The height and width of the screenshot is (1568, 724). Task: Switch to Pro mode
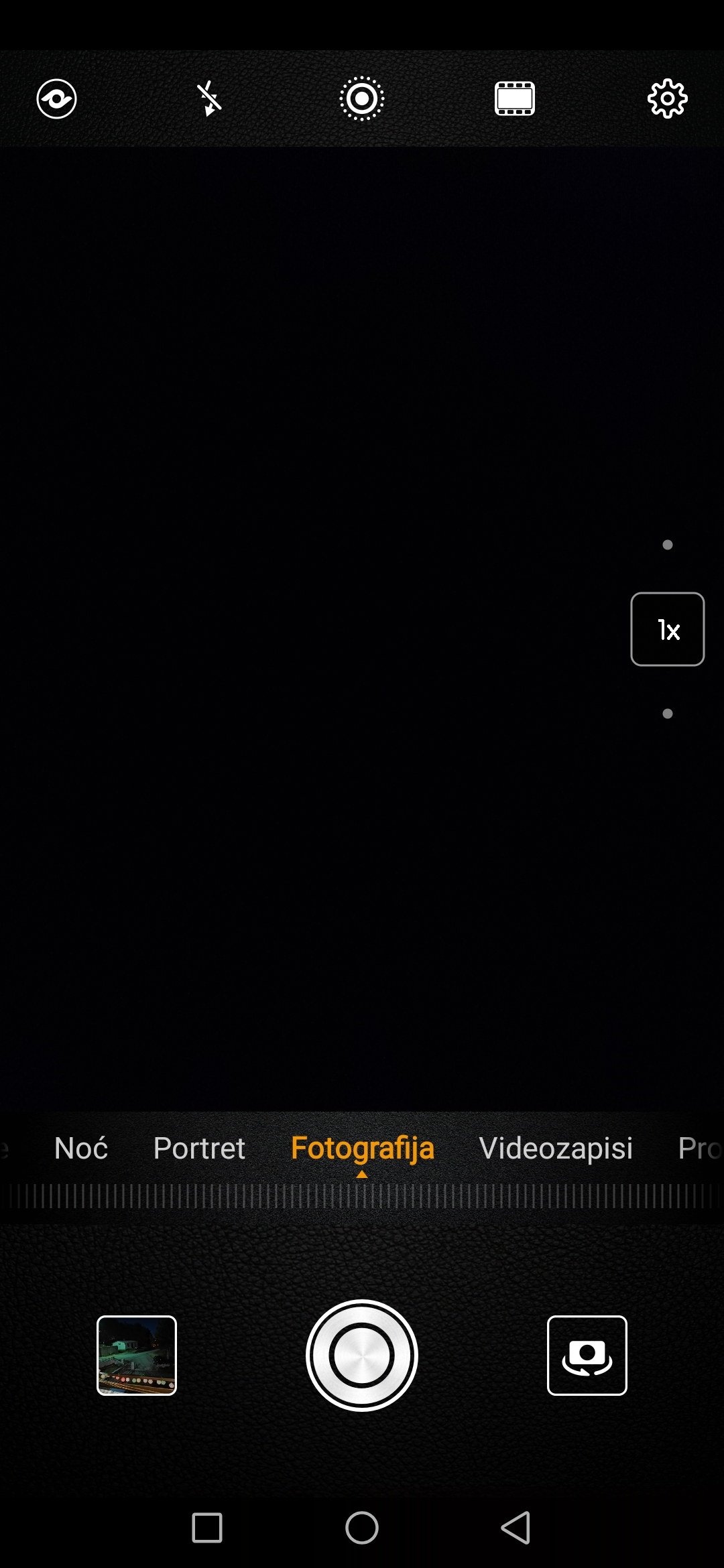[700, 1149]
